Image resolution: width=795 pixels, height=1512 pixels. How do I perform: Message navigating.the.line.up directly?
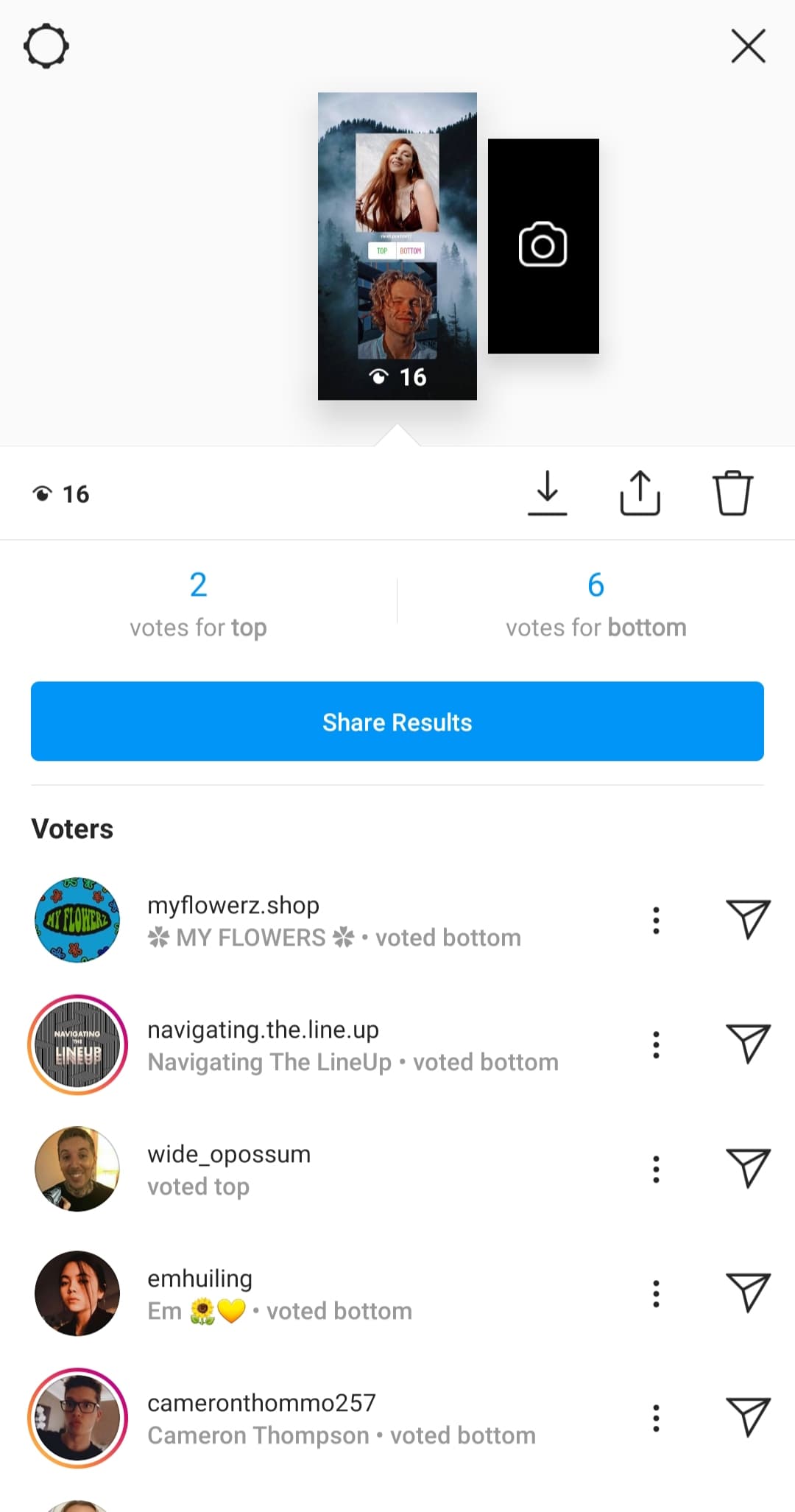(748, 1044)
